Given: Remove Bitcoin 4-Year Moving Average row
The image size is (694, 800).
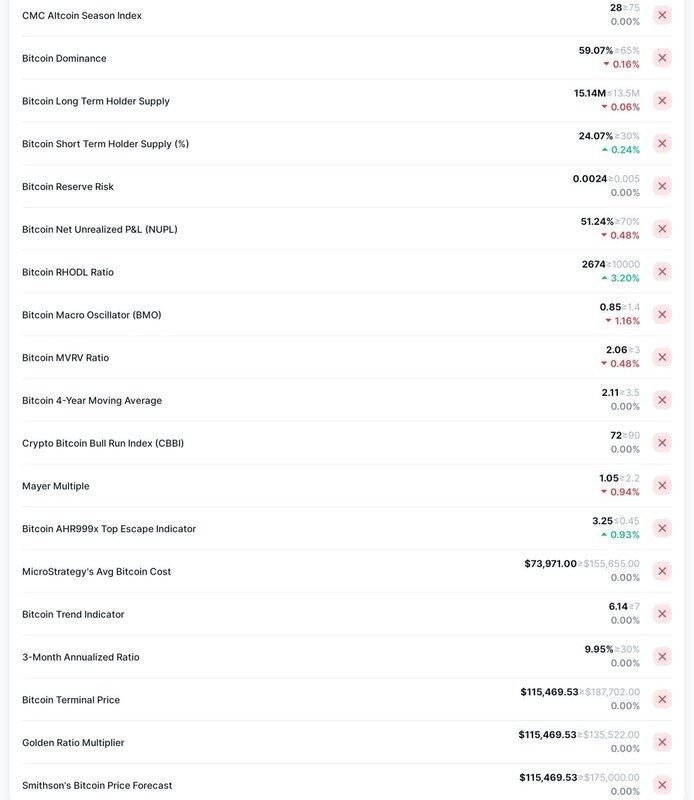Looking at the screenshot, I should pyautogui.click(x=662, y=400).
